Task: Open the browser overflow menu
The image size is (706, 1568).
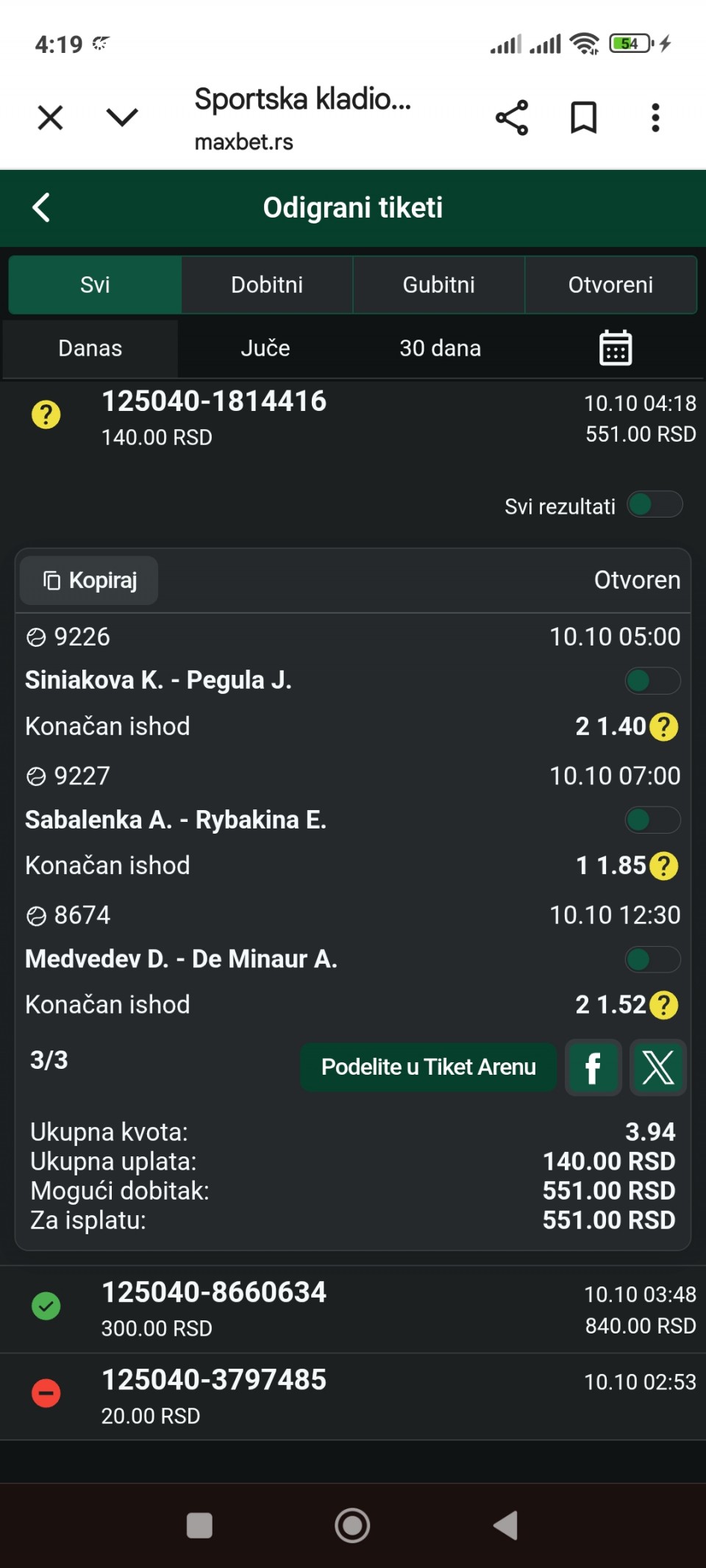Action: pos(655,118)
